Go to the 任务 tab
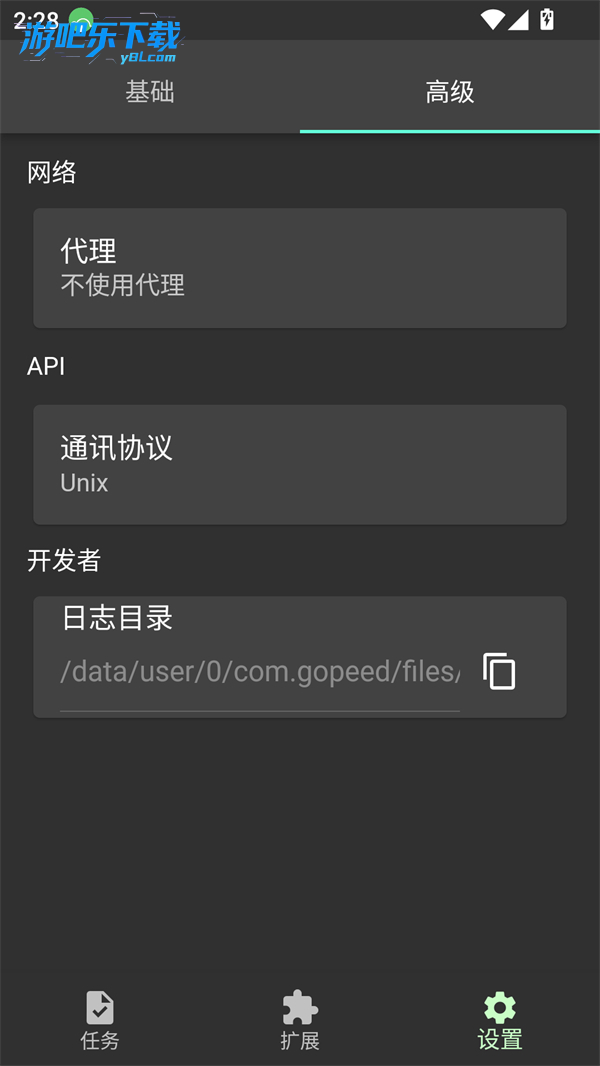 click(x=100, y=1020)
